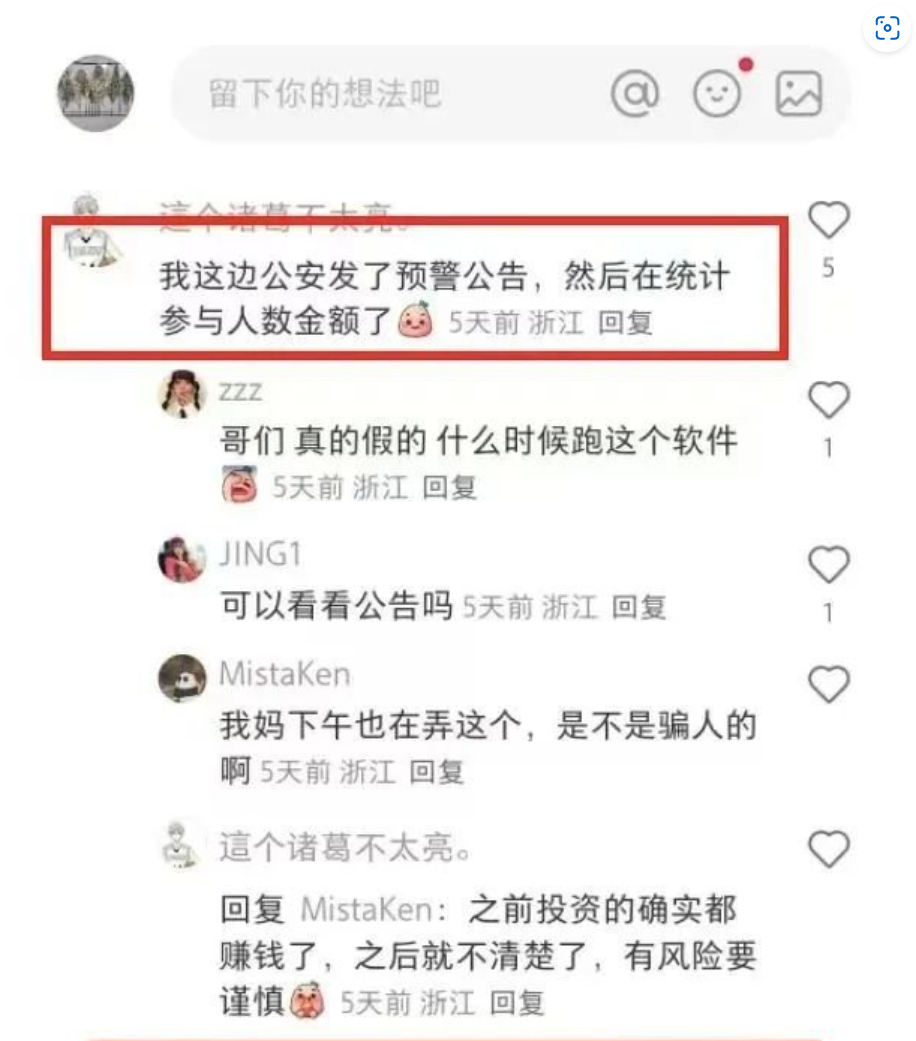Screen dimensions: 916x1041
Task: Attach a picture via the image icon
Action: click(799, 94)
